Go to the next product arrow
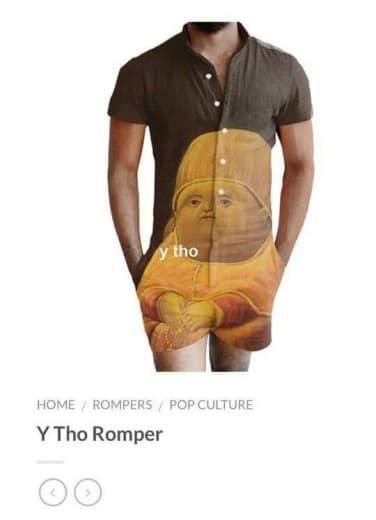 point(88,492)
